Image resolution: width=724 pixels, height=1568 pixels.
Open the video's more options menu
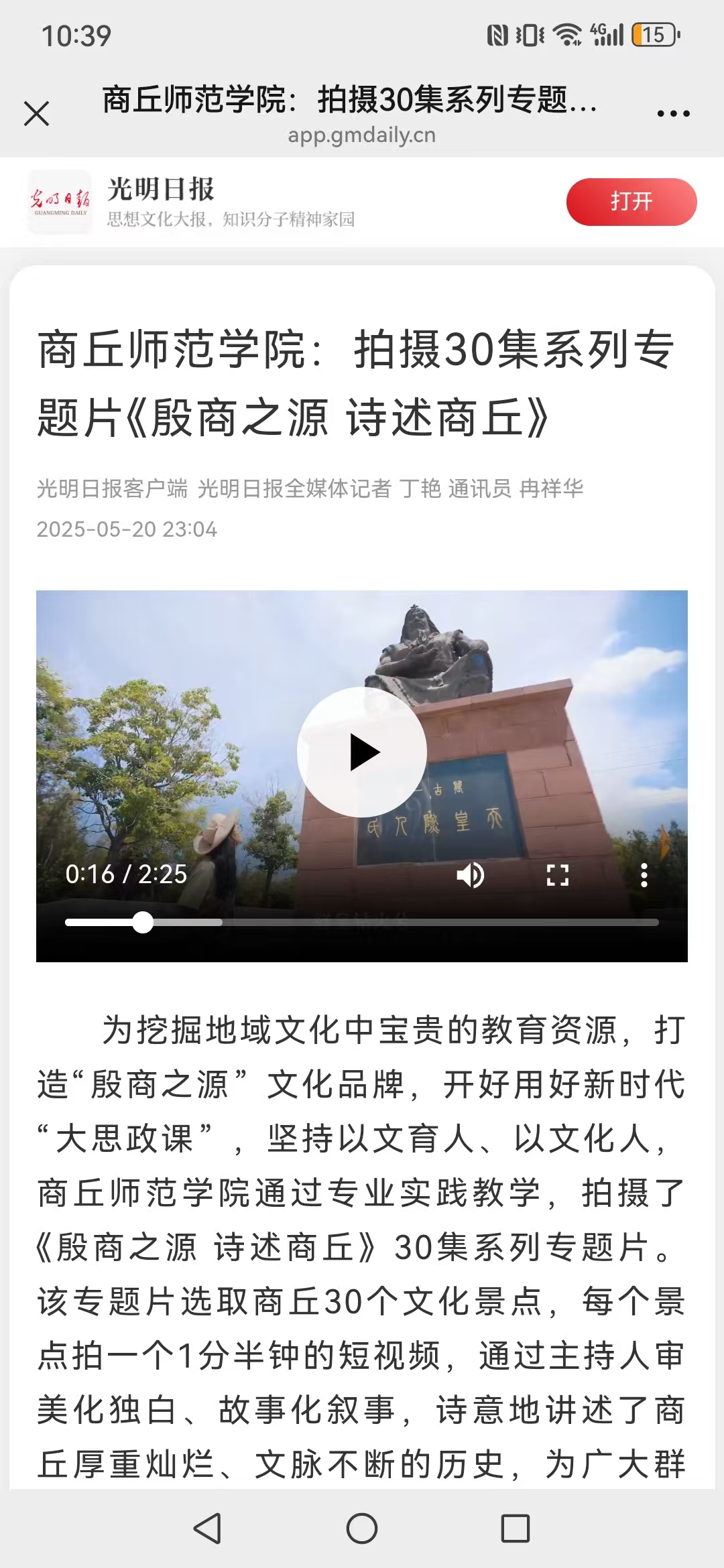click(644, 875)
